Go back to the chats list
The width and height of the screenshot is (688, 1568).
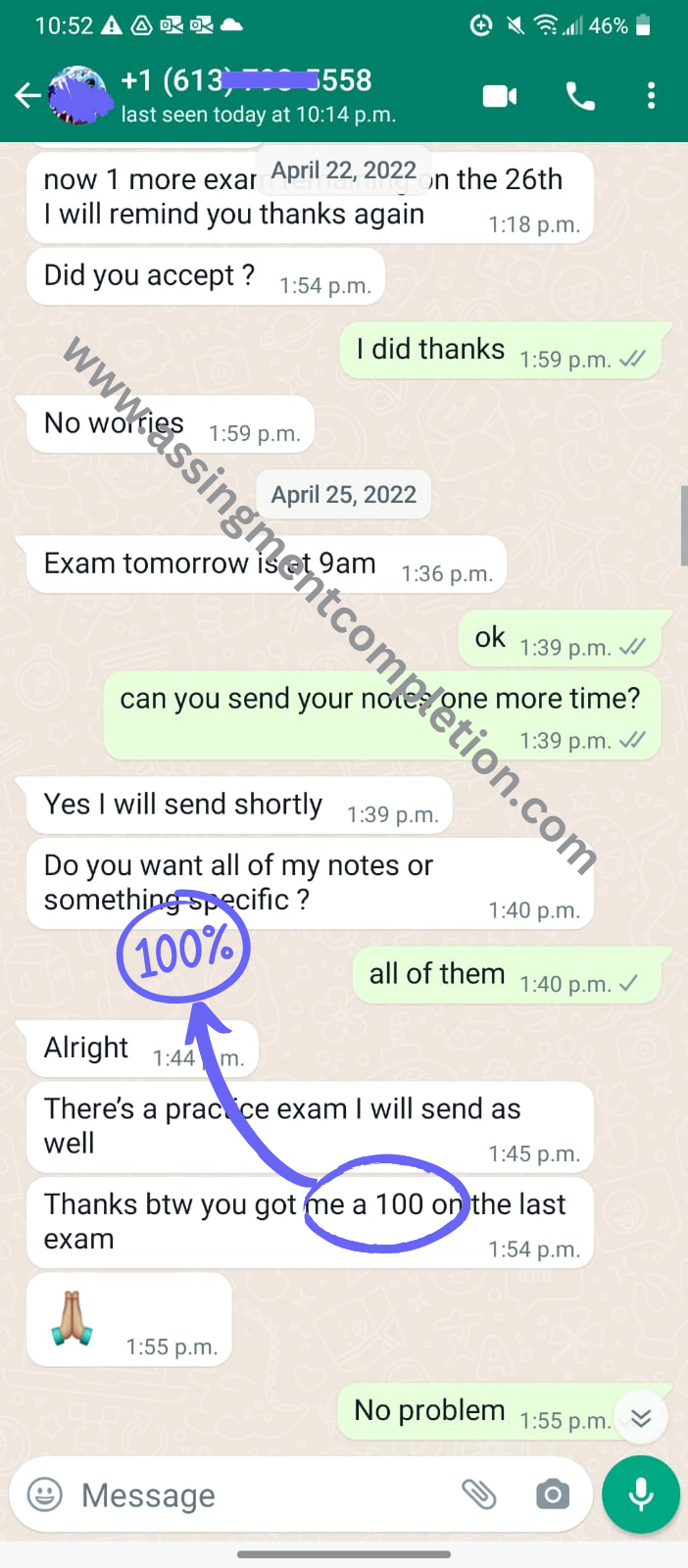point(27,95)
